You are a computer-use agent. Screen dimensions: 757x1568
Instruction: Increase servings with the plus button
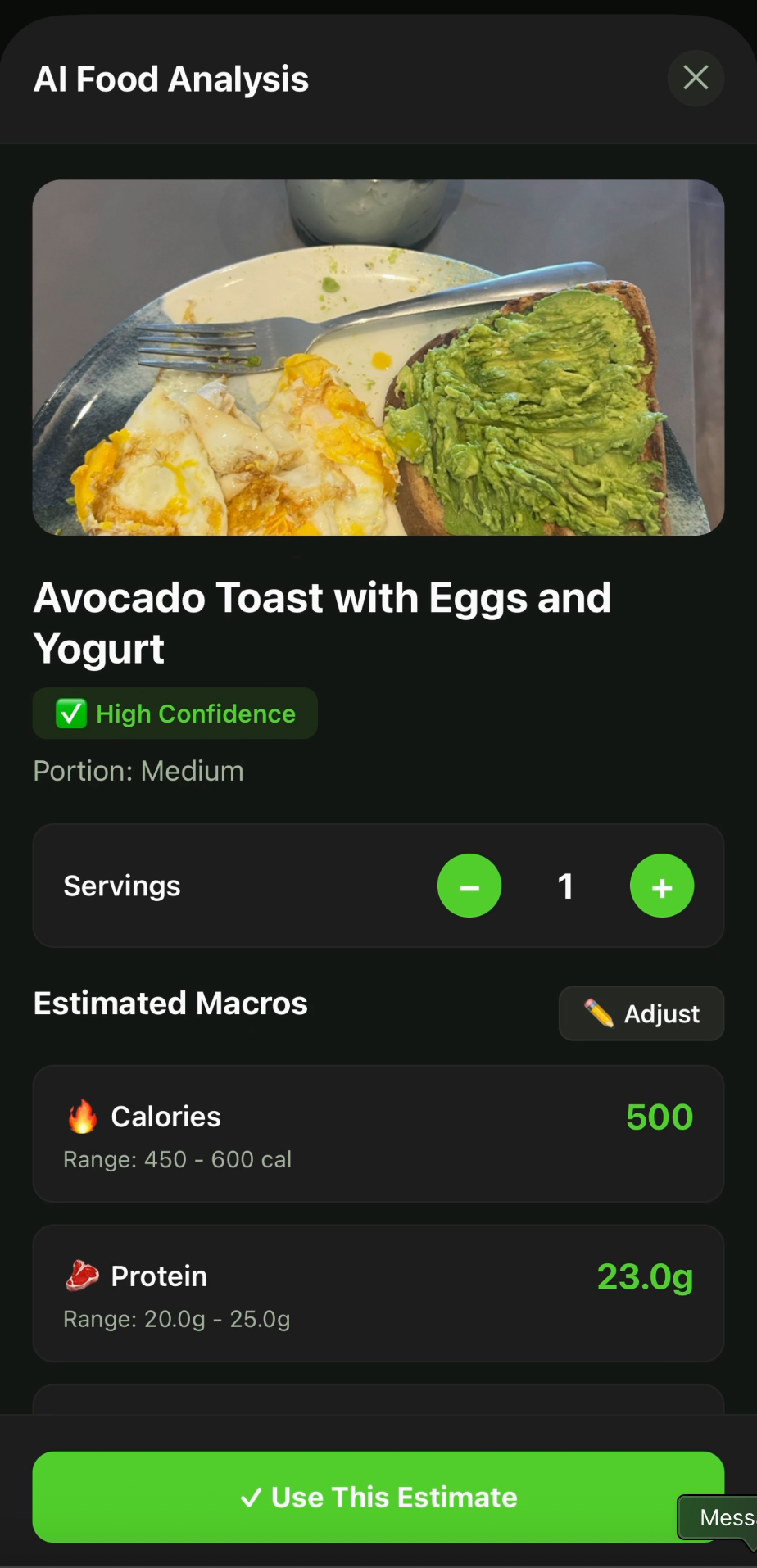(662, 885)
